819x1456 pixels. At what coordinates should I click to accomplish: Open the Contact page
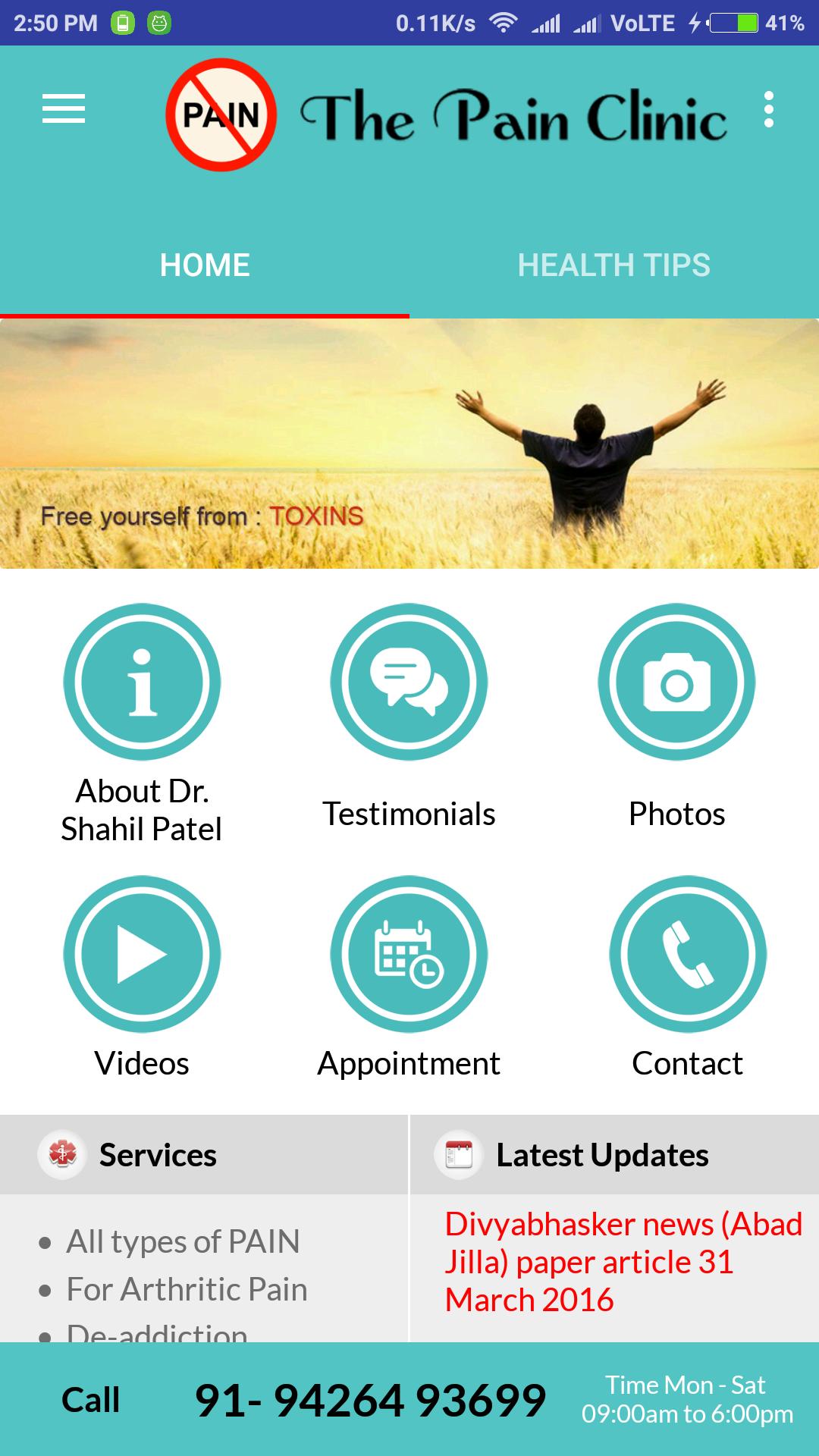click(x=688, y=978)
